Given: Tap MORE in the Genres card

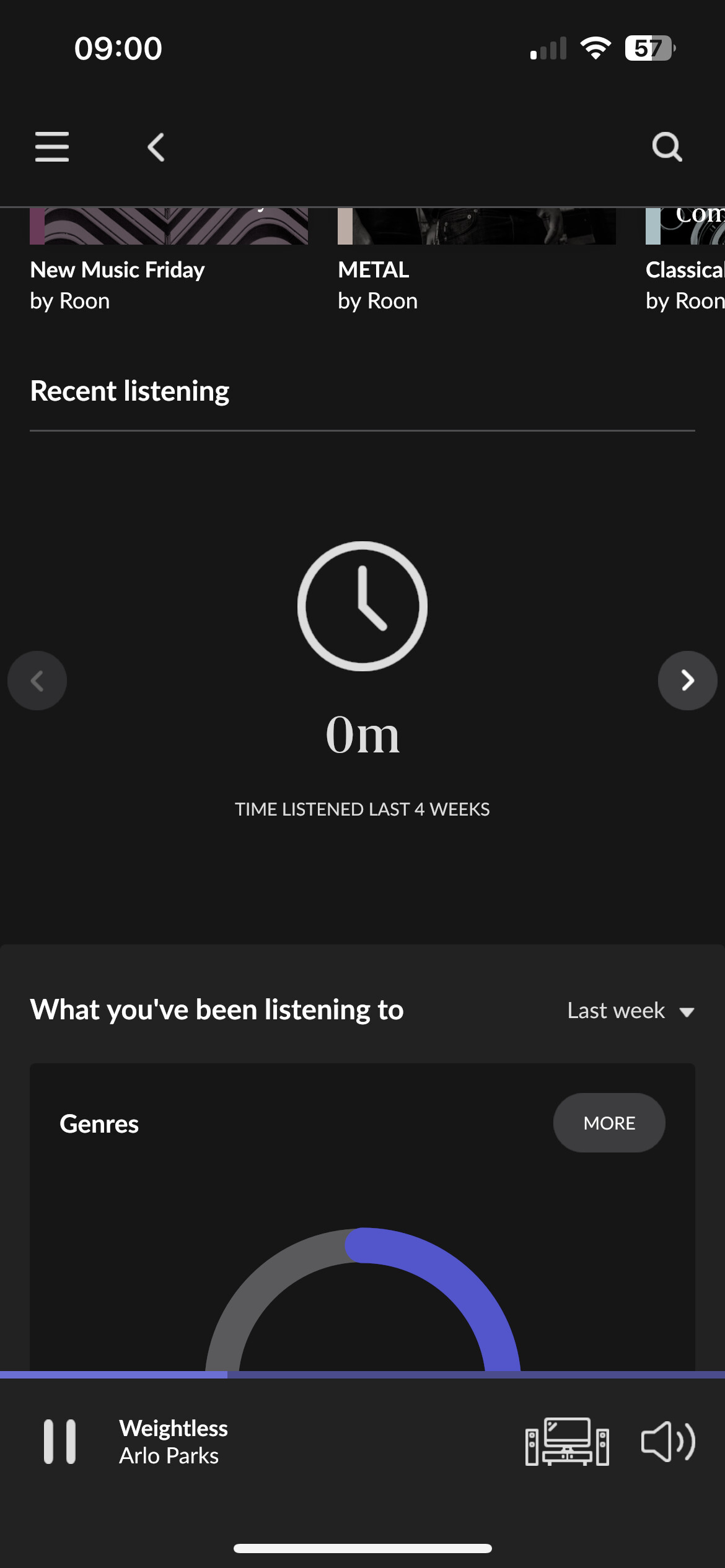Looking at the screenshot, I should pos(609,1123).
